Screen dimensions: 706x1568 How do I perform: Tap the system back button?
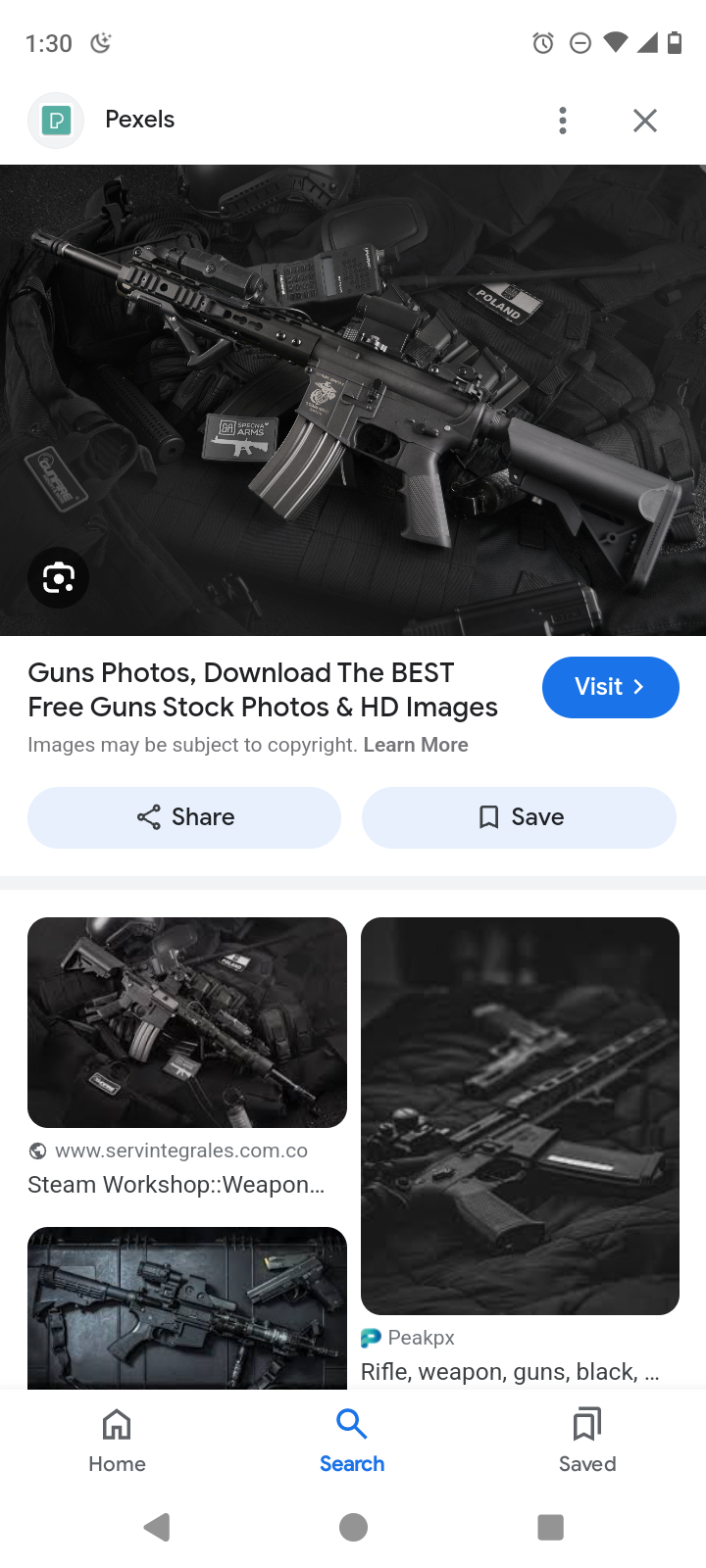coord(157,1527)
